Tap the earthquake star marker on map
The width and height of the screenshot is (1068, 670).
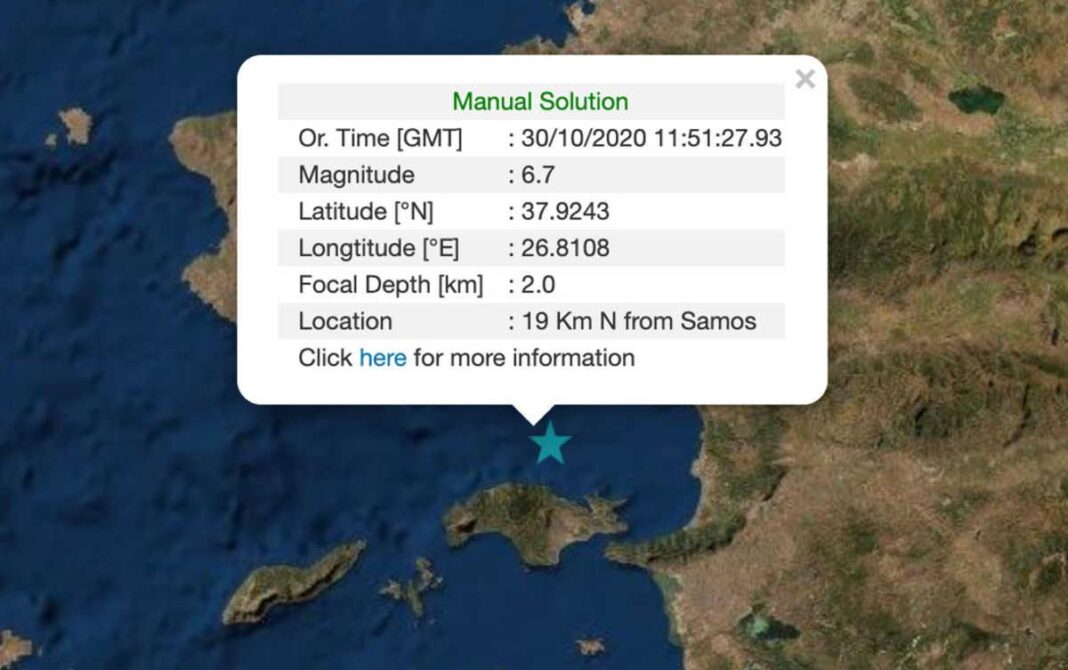(550, 443)
